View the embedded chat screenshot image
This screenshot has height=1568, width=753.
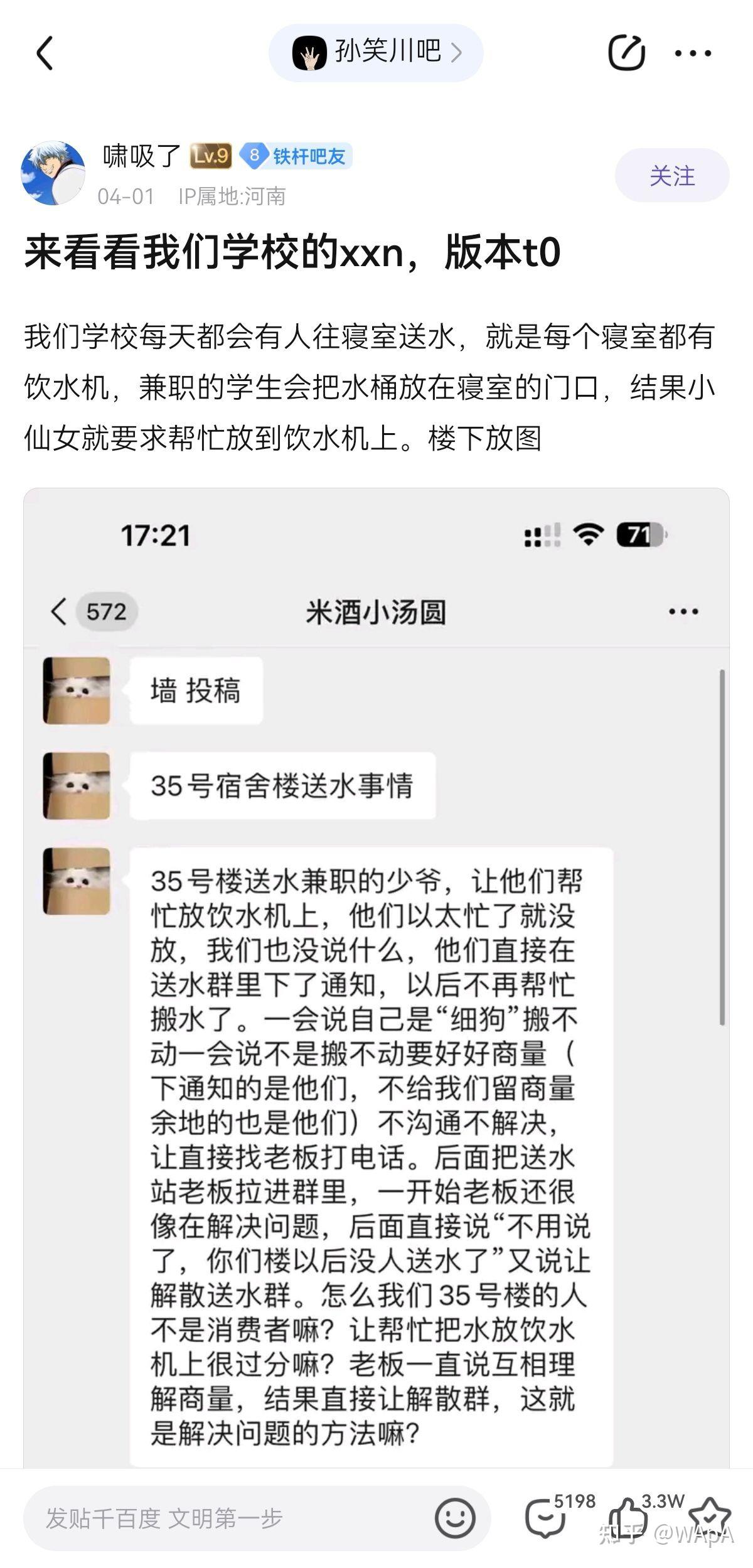click(376, 977)
